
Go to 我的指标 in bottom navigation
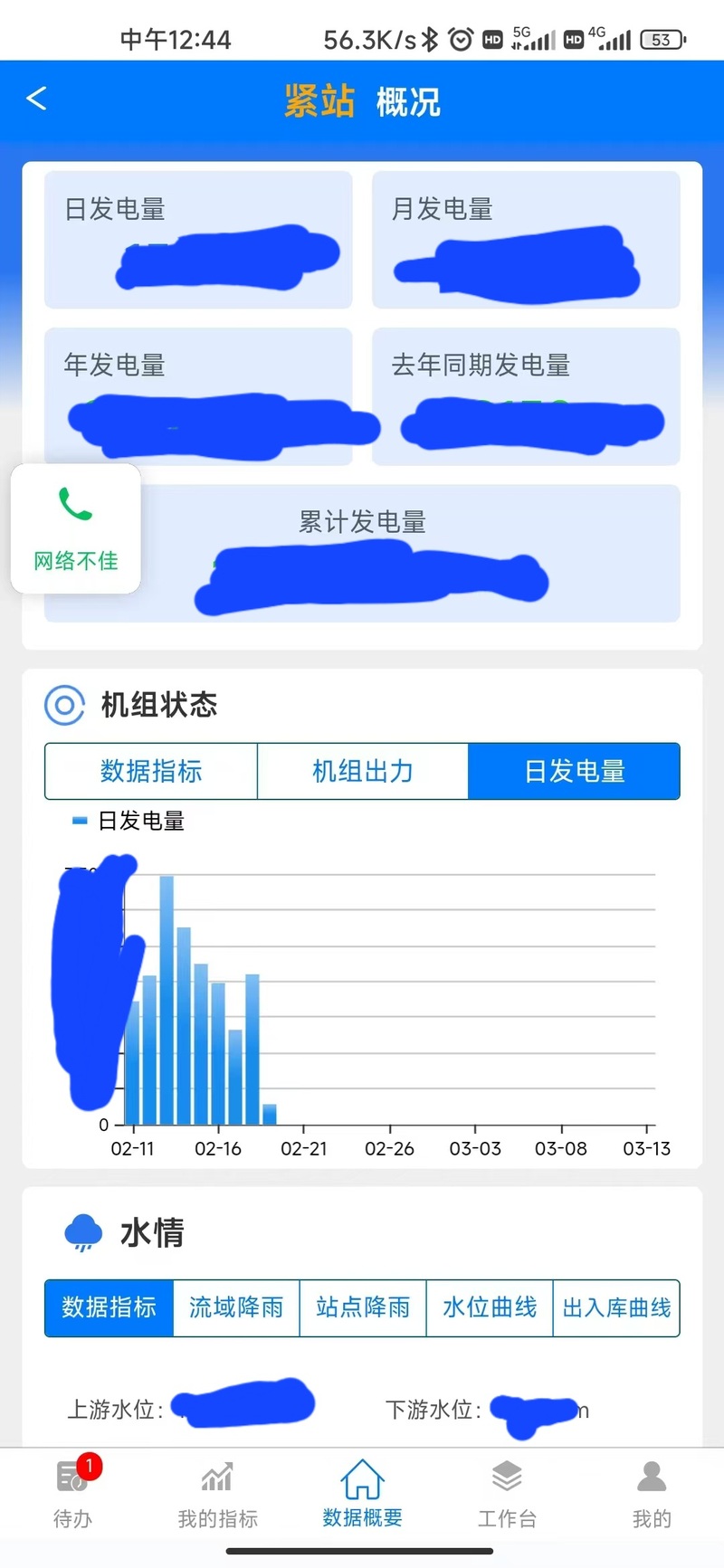pos(217,1493)
